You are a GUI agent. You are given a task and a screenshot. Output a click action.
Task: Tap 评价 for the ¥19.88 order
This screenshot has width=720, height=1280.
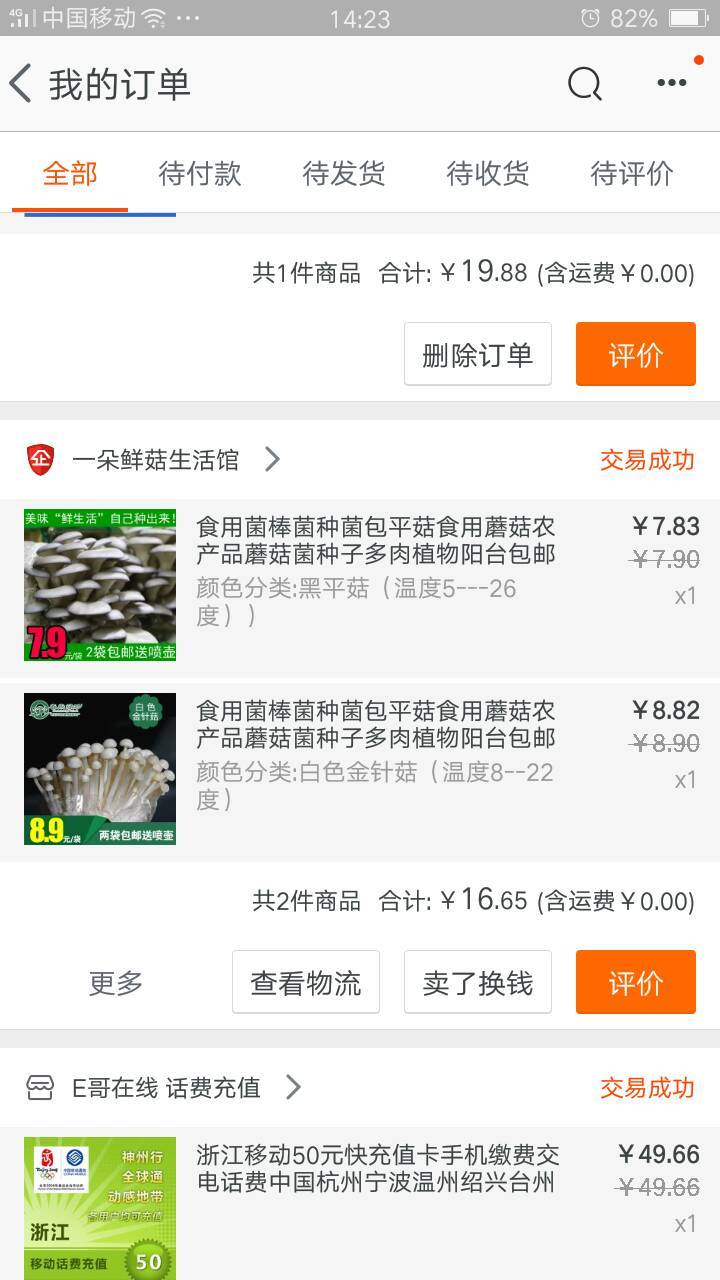tap(636, 354)
